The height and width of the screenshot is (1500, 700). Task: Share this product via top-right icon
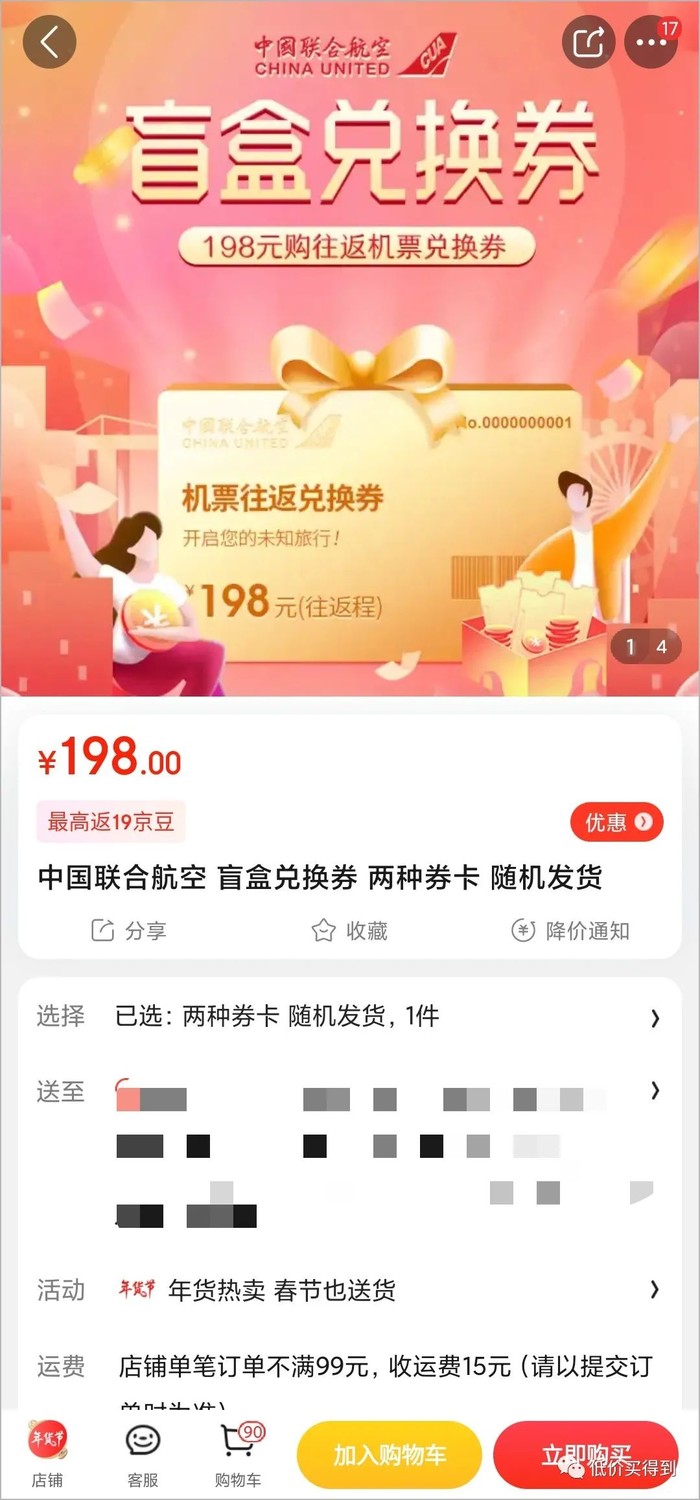pos(589,42)
